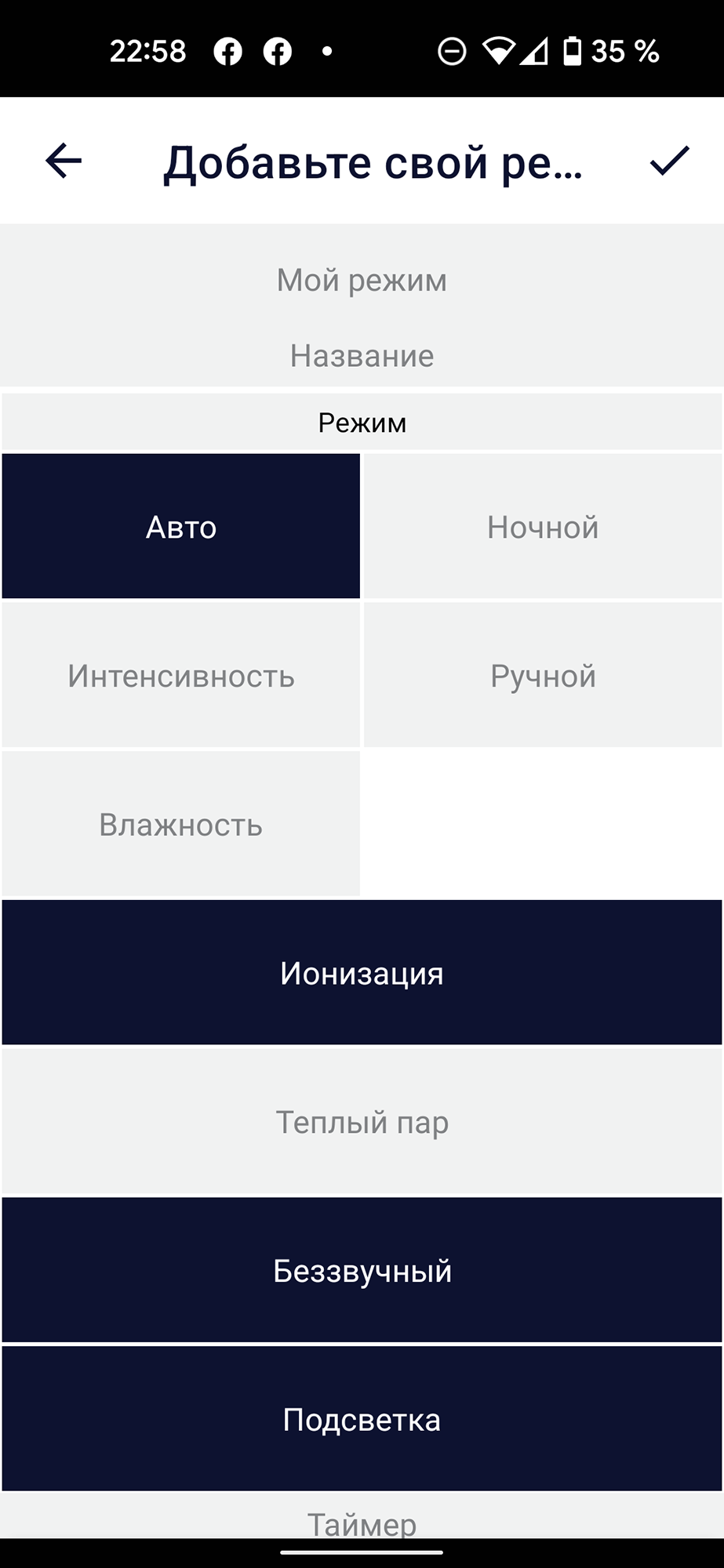This screenshot has height=1568, width=724.
Task: Tap the name field 'Мой режим'
Action: coord(362,281)
